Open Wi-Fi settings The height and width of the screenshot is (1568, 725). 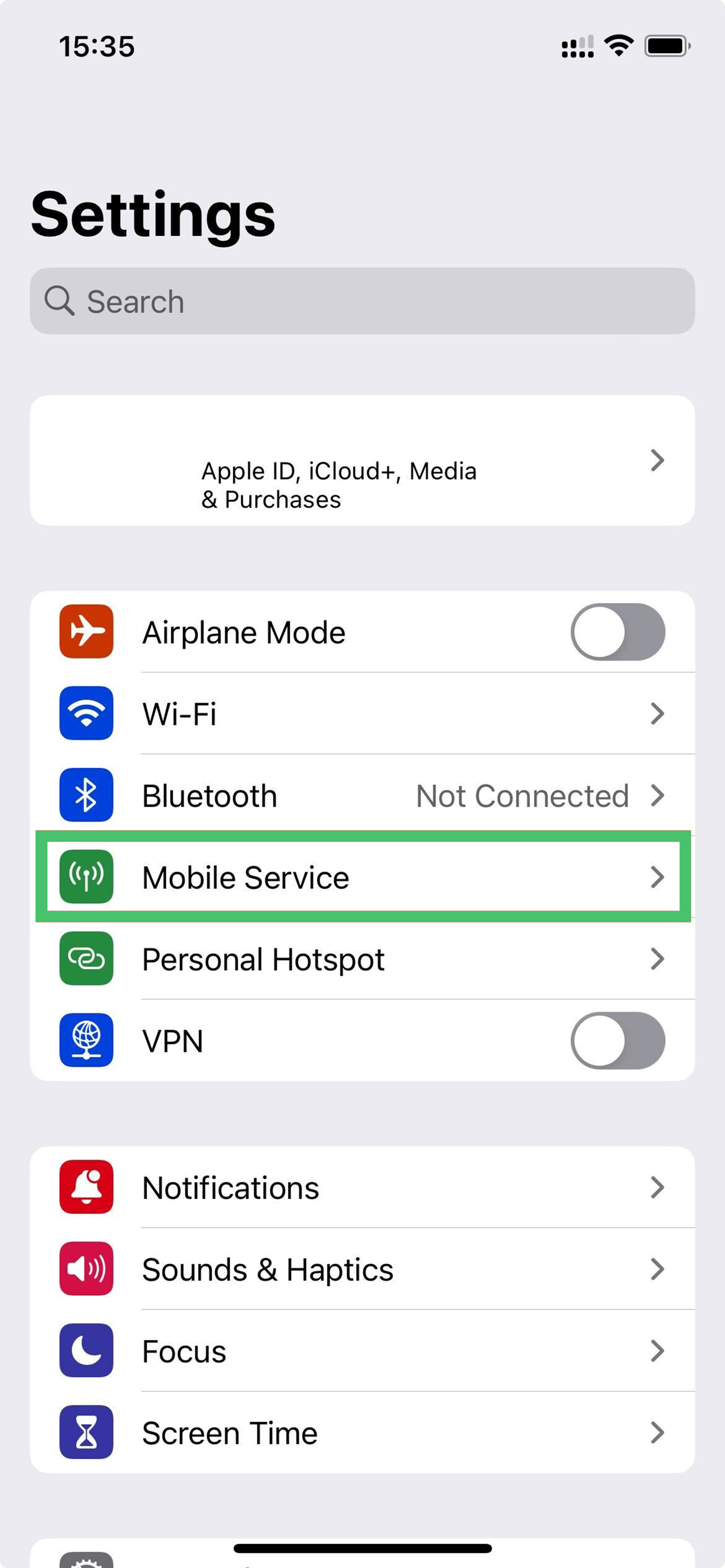(361, 713)
